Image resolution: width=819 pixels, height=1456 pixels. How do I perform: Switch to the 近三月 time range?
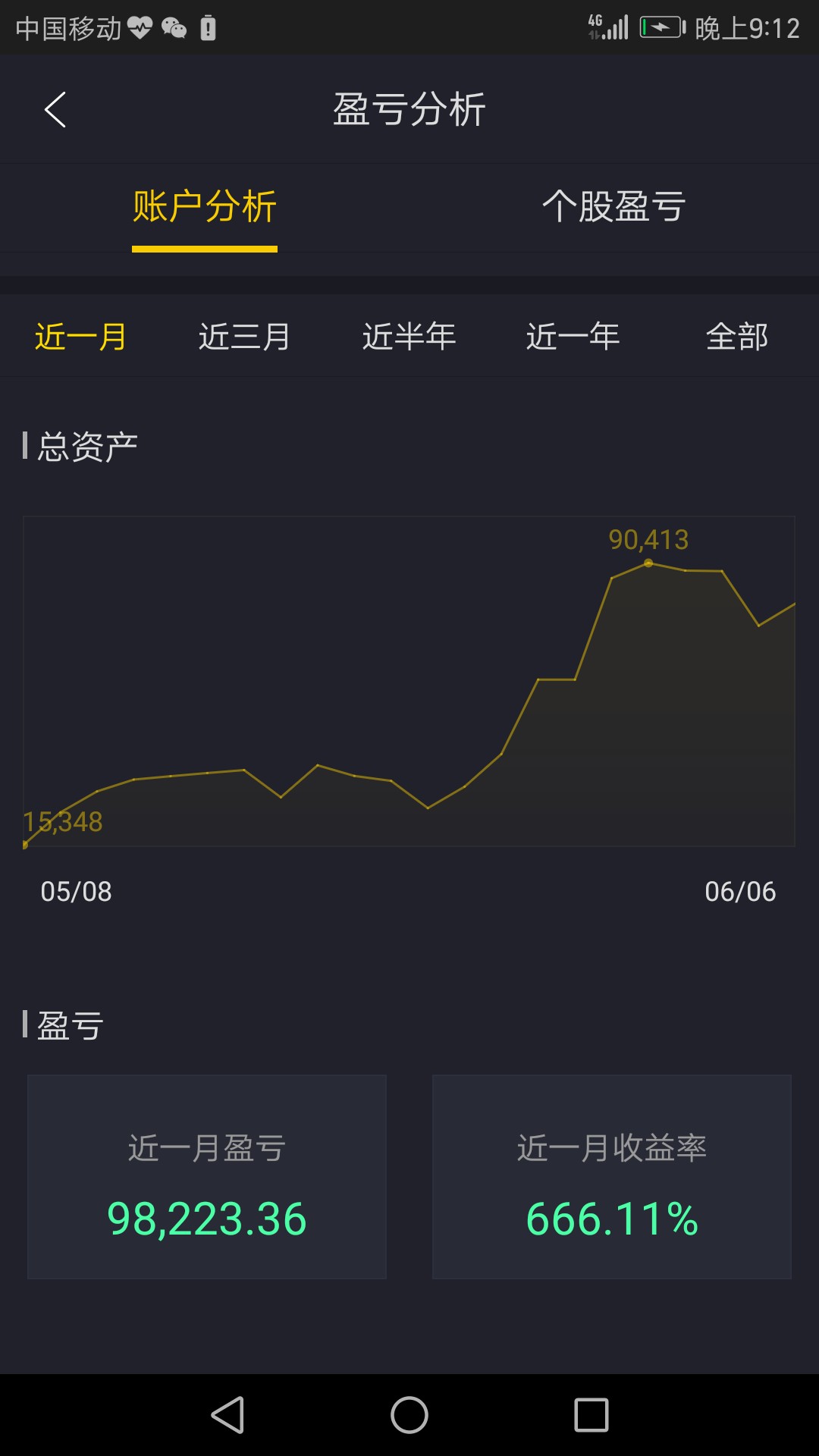pos(245,337)
